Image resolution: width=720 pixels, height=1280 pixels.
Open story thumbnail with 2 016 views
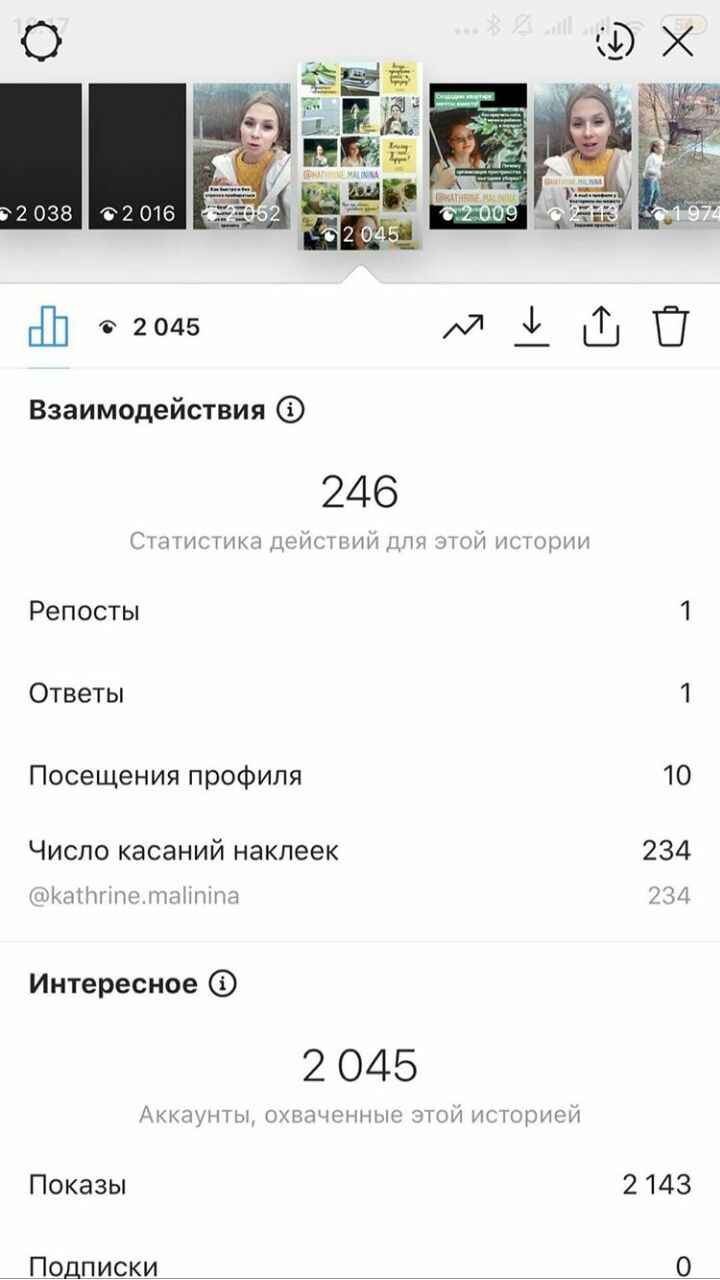click(x=137, y=156)
